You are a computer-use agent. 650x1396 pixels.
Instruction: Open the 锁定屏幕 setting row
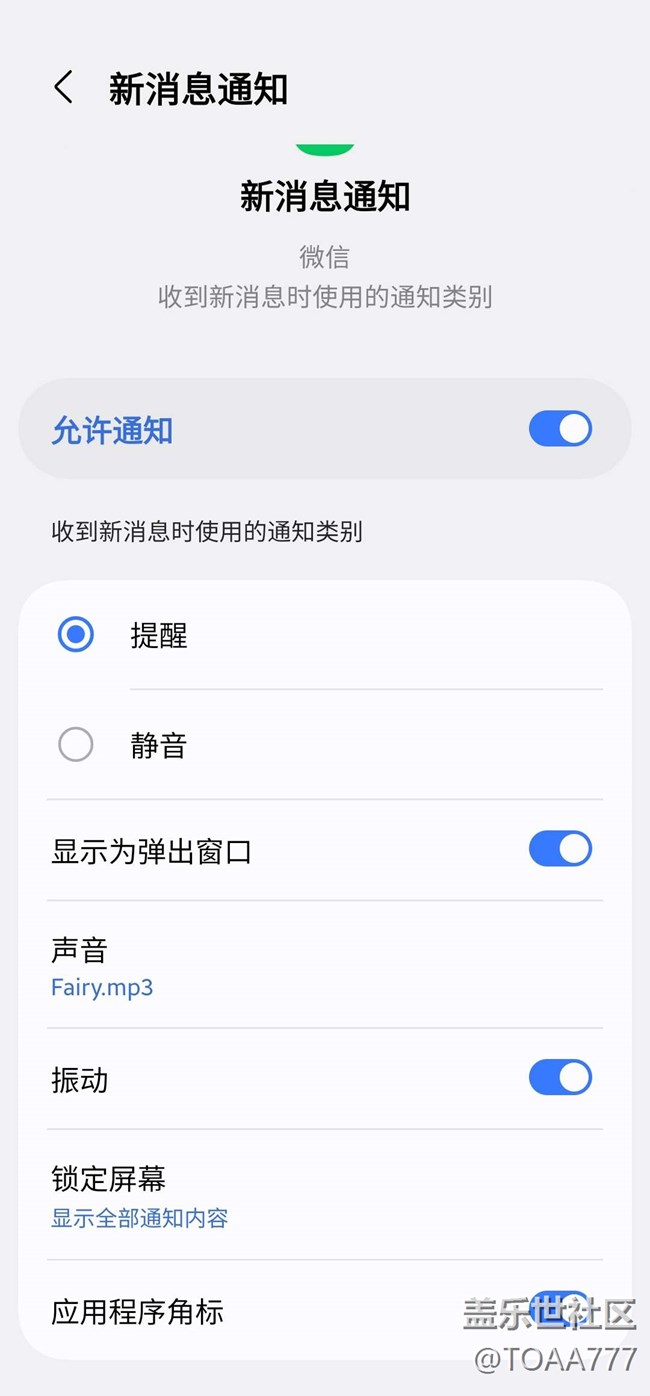click(325, 1195)
